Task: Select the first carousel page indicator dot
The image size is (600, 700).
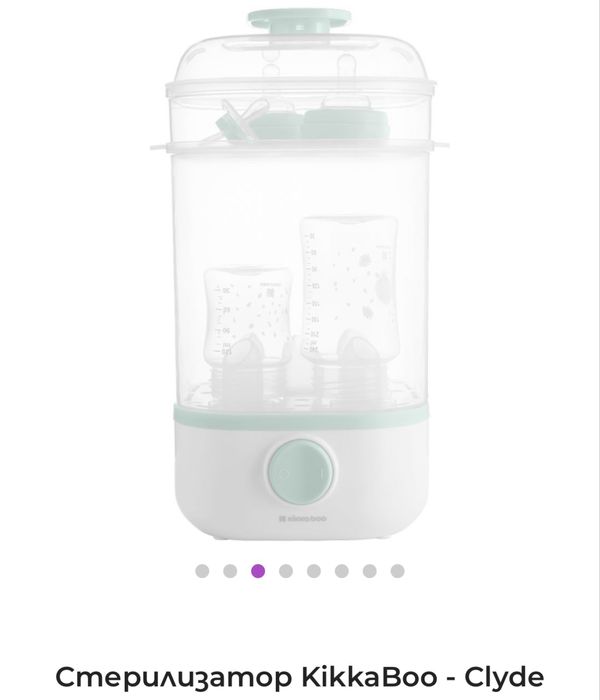Action: [x=202, y=571]
